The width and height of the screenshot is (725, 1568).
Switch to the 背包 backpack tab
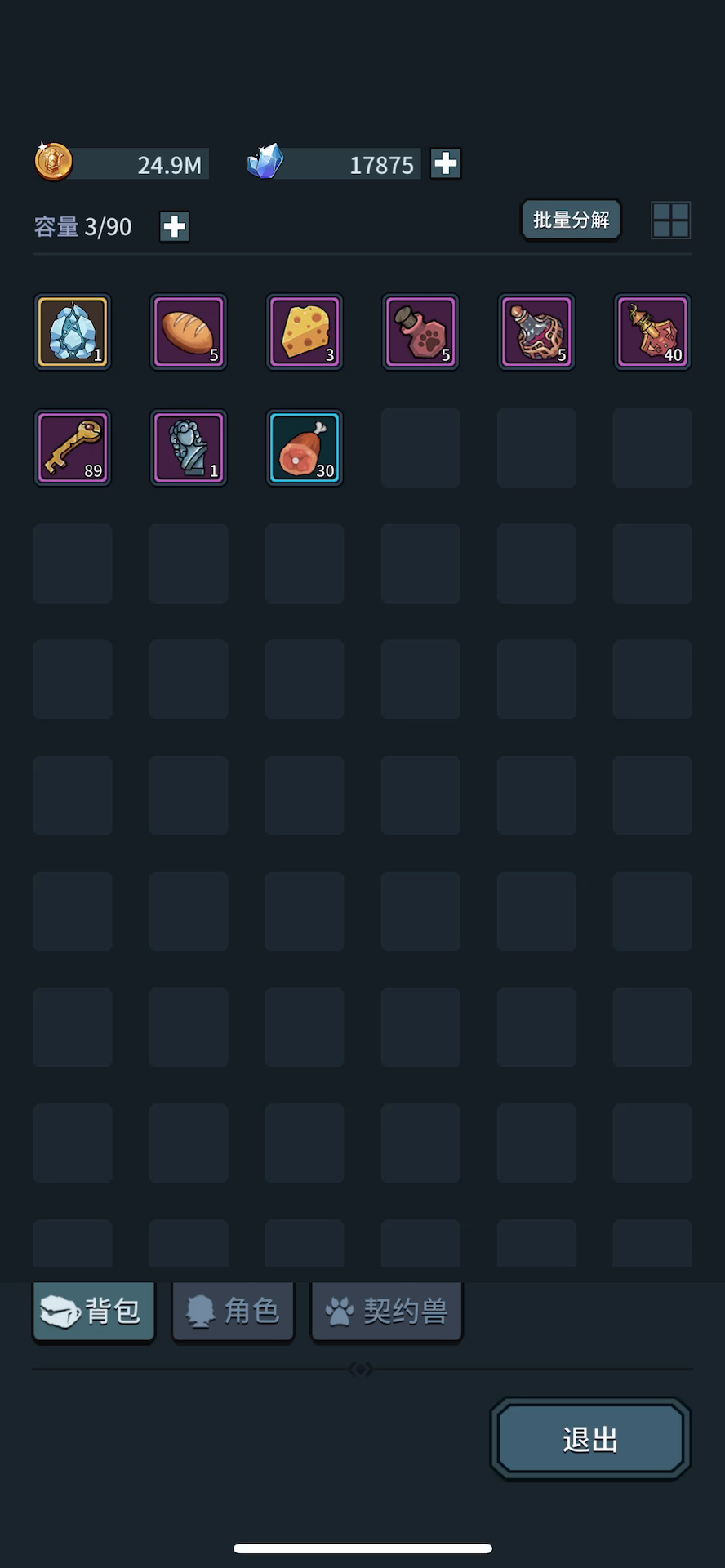tap(94, 1312)
